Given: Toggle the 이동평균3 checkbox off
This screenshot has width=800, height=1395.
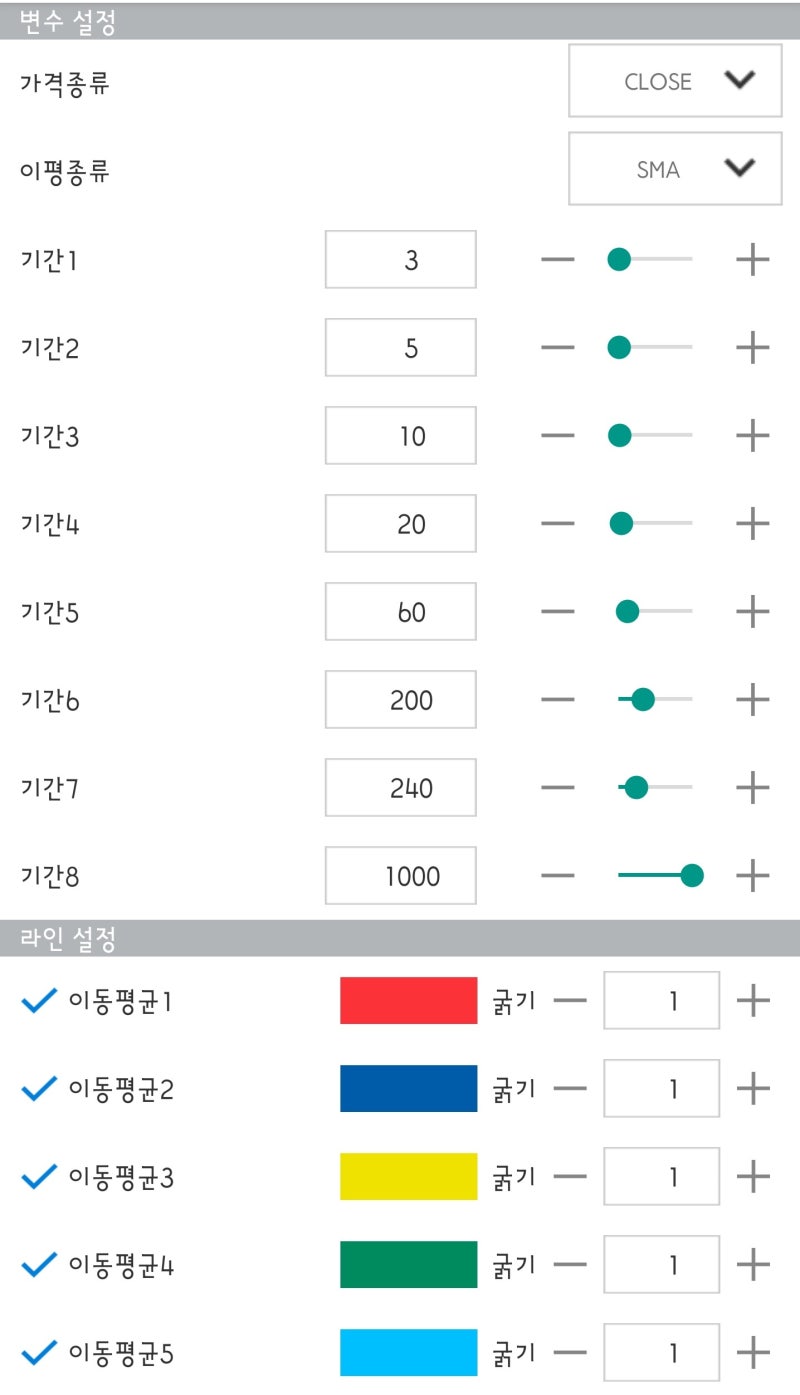Looking at the screenshot, I should pyautogui.click(x=37, y=1176).
